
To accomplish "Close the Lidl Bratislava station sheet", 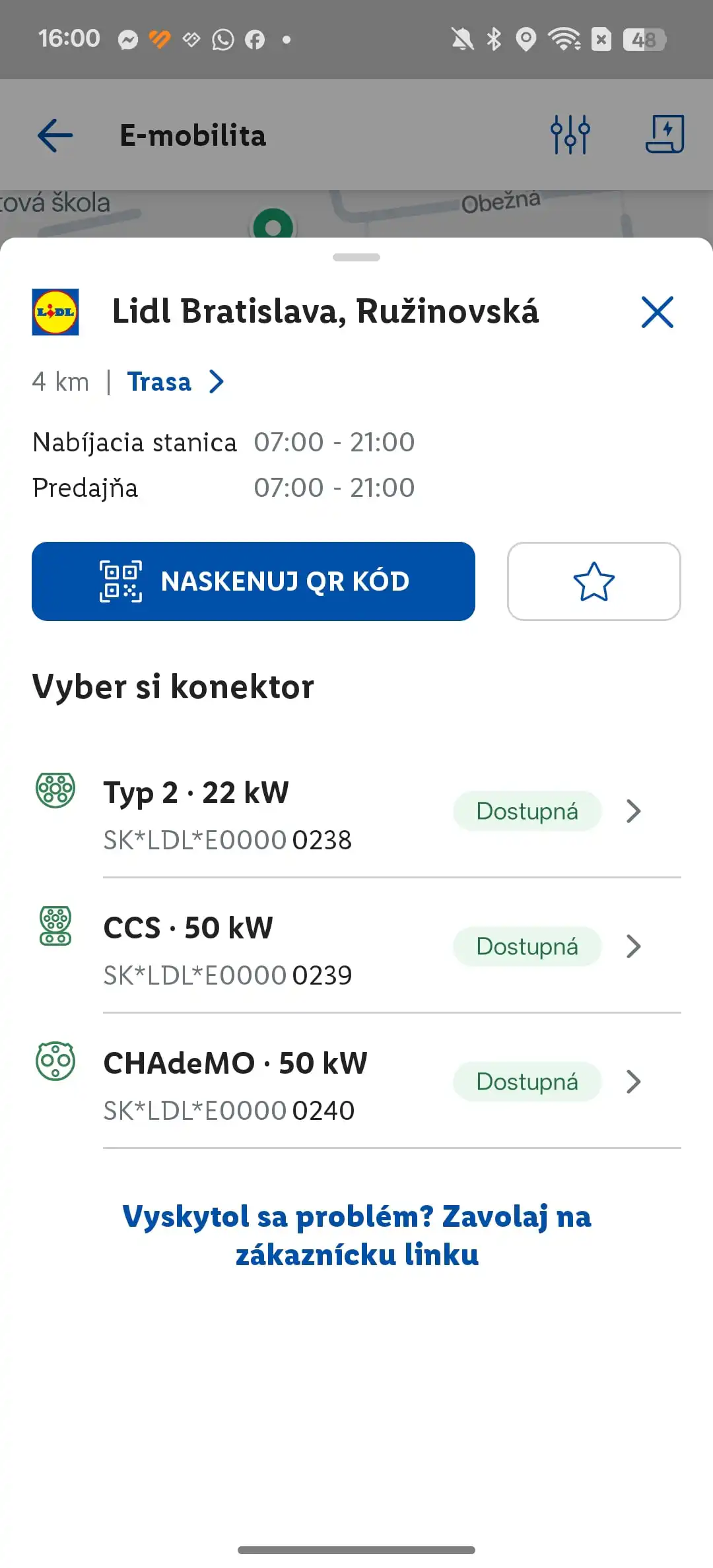I will (657, 312).
